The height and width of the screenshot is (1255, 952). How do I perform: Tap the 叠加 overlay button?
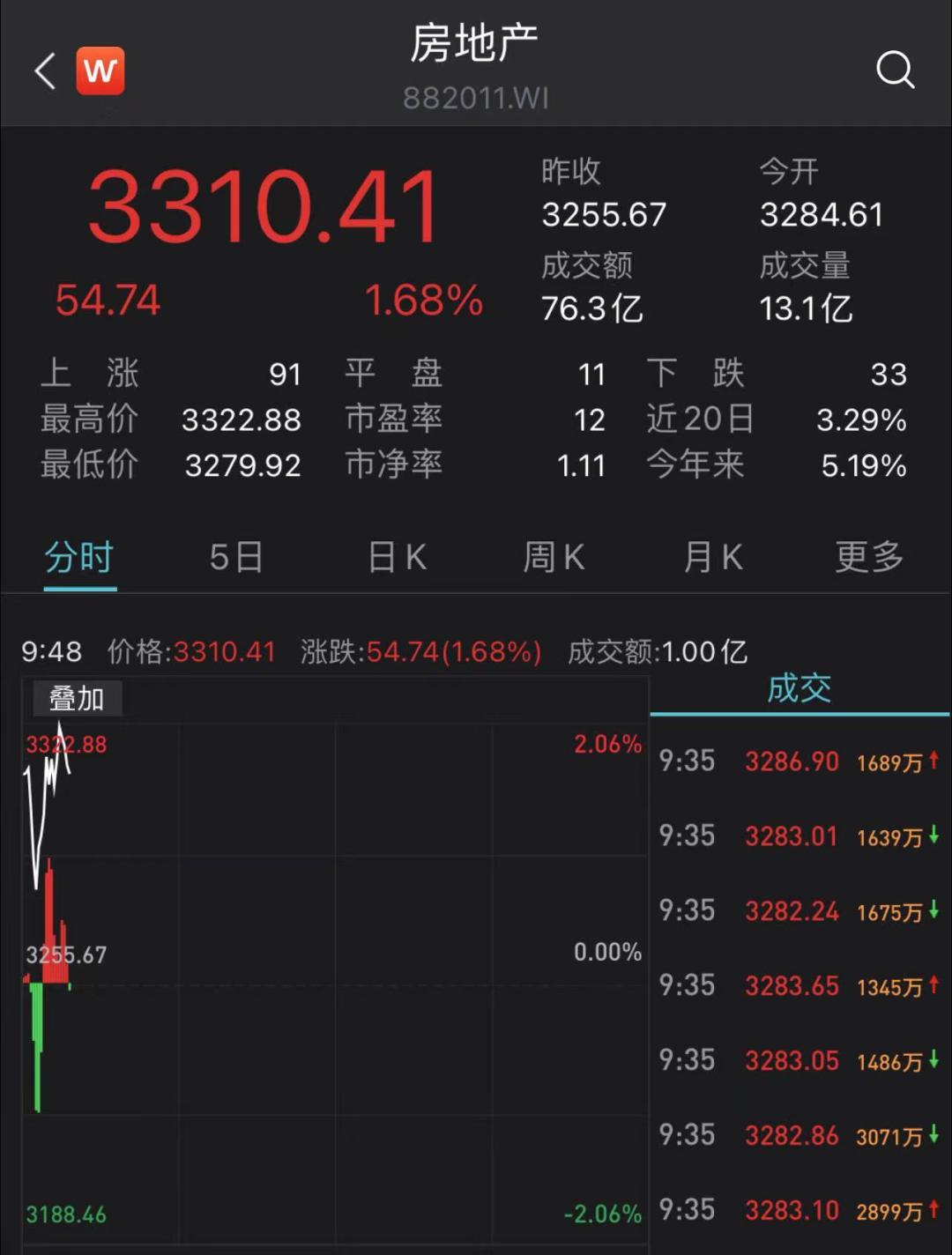point(77,699)
